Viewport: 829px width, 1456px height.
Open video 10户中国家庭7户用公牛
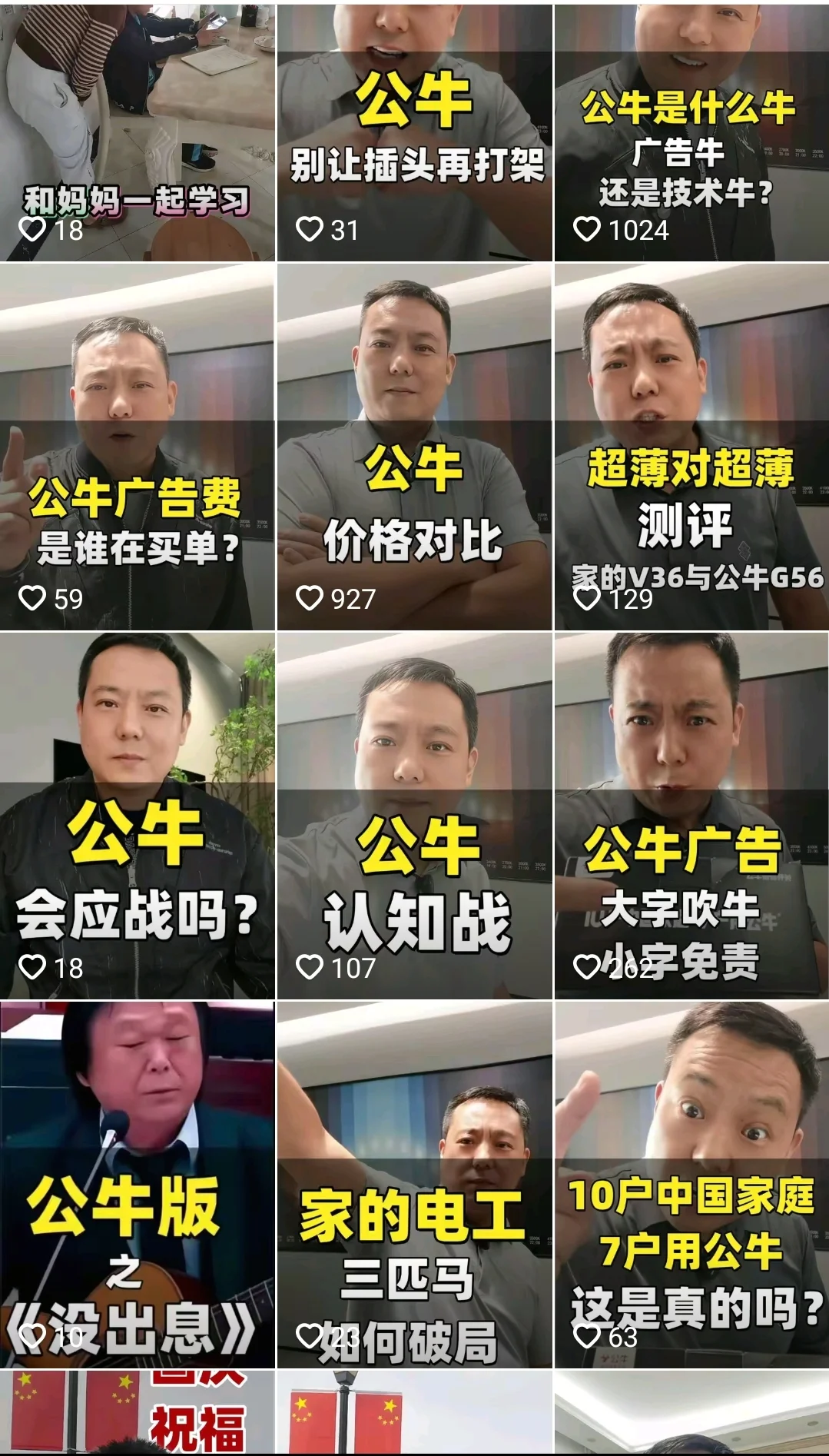coord(691,1184)
